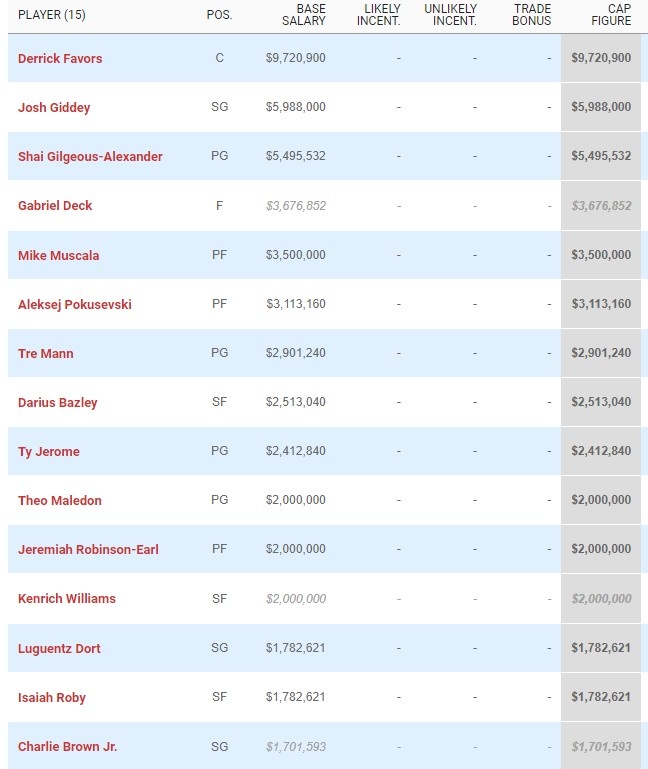Open Aleksej Pokusevski's player page
Screen dimensions: 648x769
[74, 304]
